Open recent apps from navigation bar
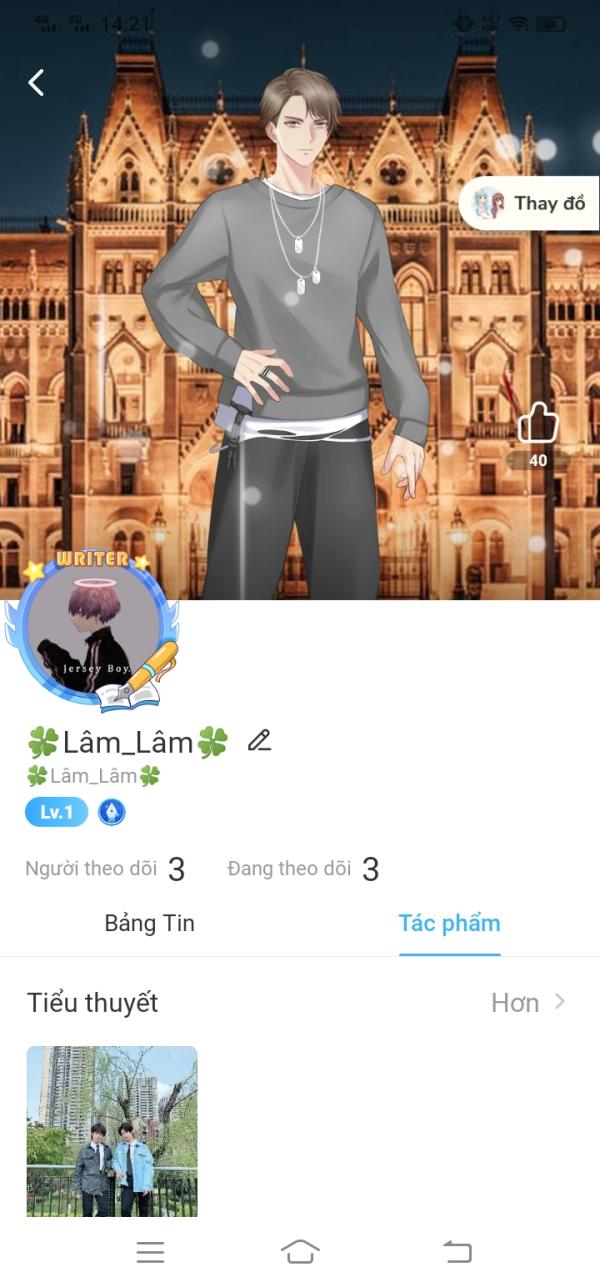This screenshot has height=1287, width=600. pyautogui.click(x=150, y=1251)
